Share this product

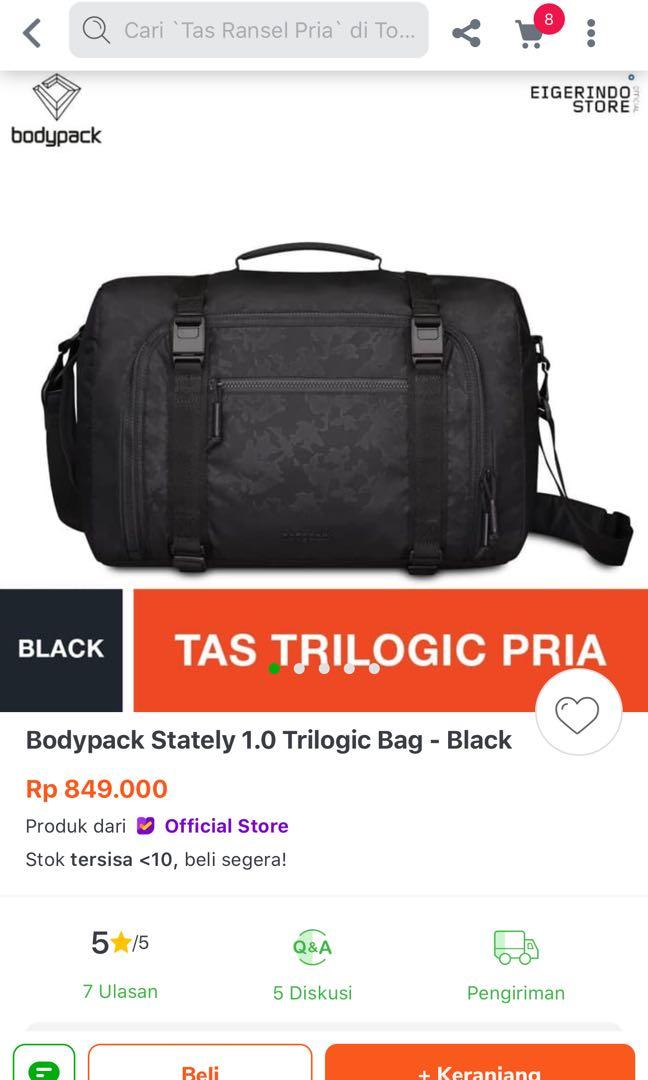466,33
